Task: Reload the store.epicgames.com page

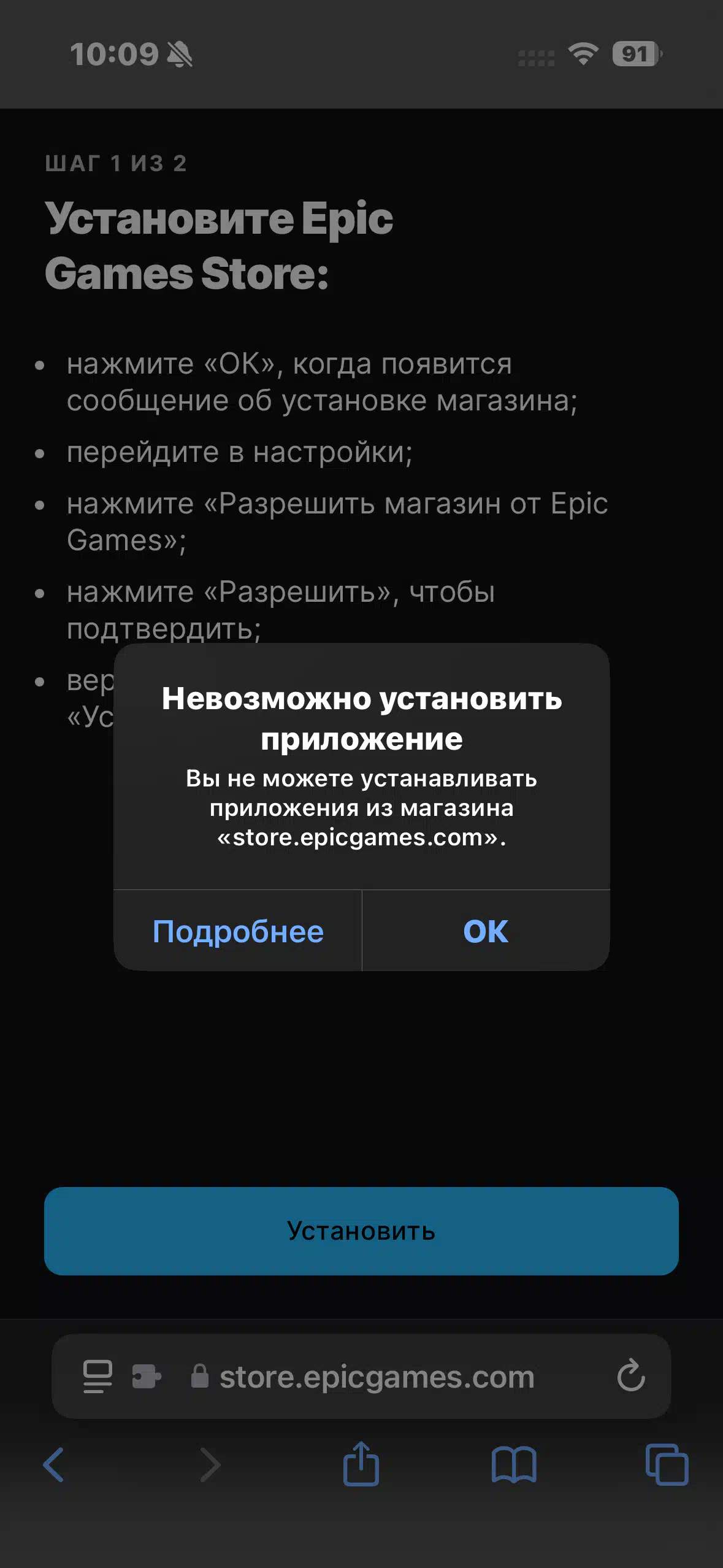Action: 630,1375
